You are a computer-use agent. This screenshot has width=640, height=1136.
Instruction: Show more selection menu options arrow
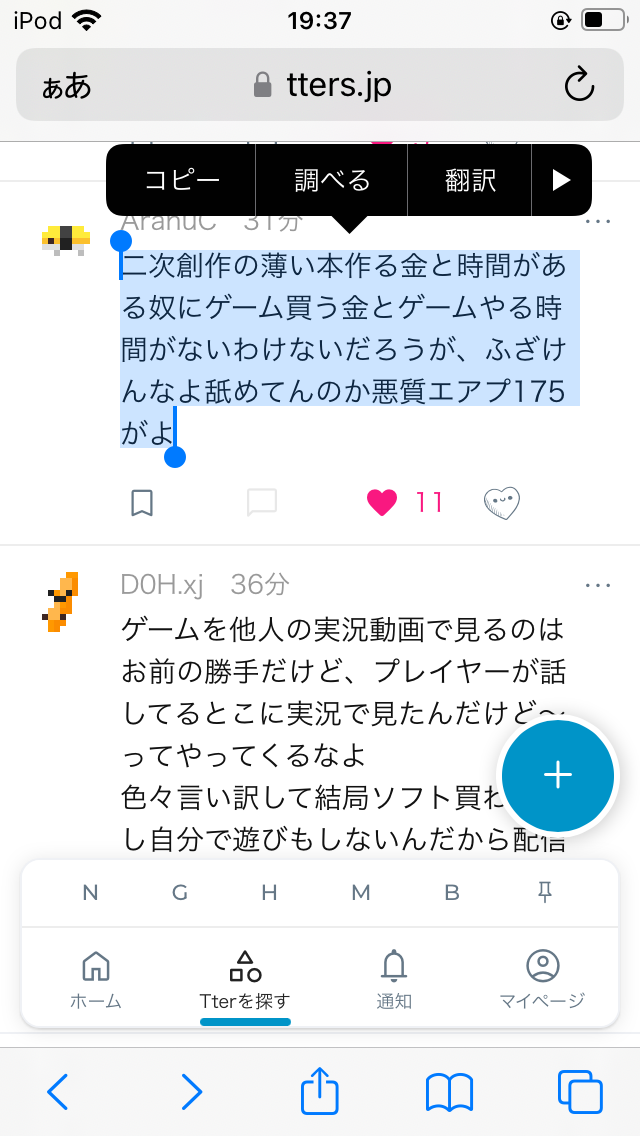point(561,180)
